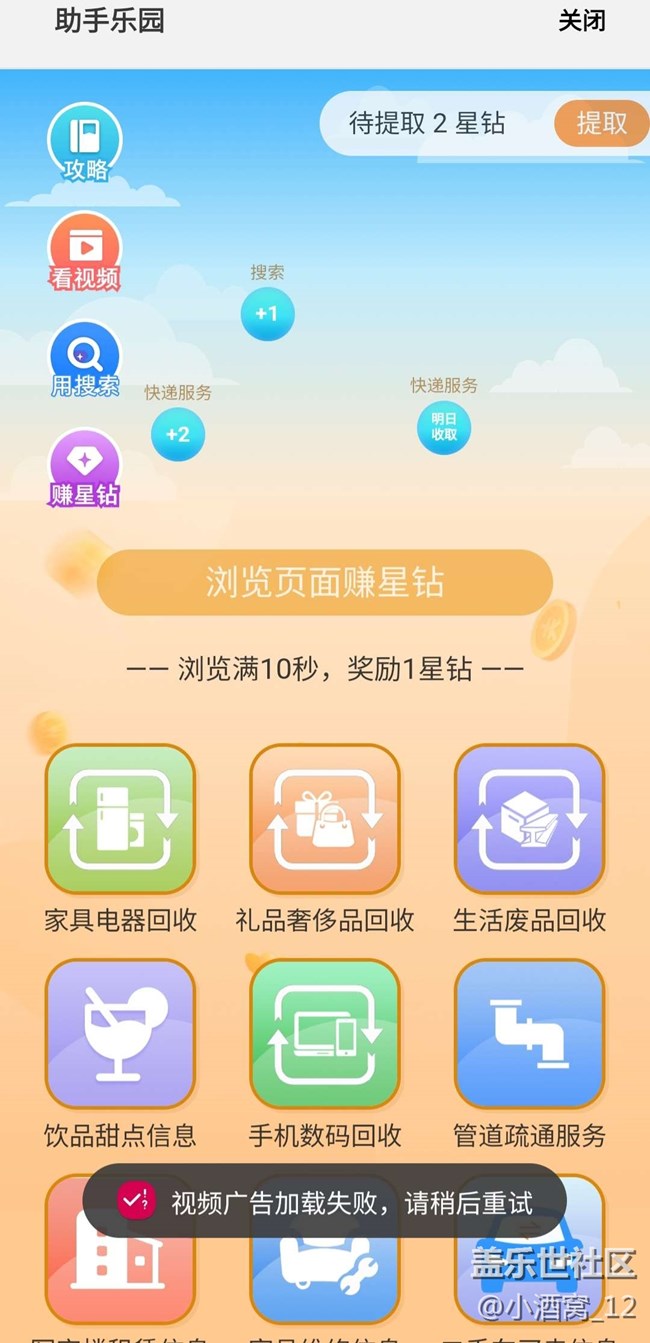
Task: Tap the 提取 button for star diamonds
Action: [600, 123]
